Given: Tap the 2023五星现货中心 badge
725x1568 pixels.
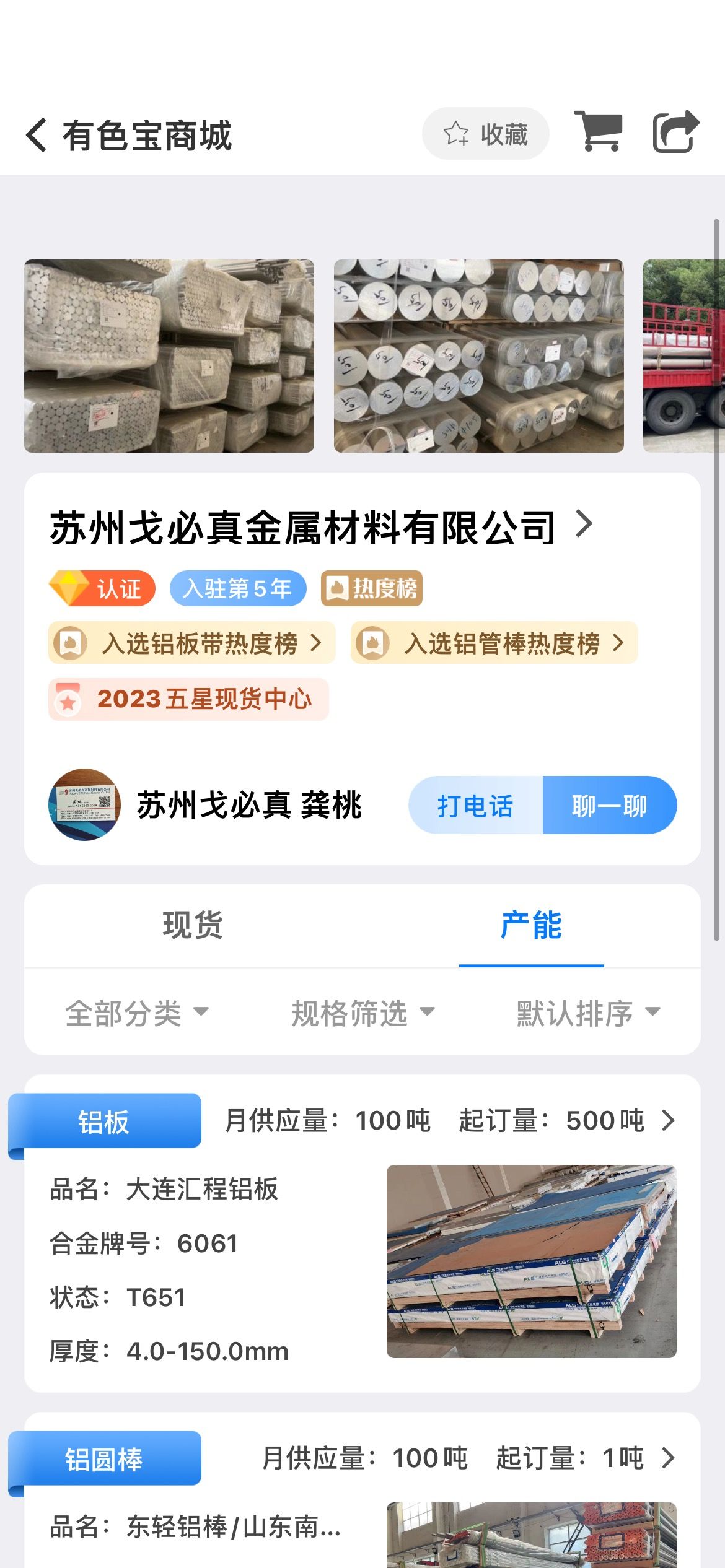Looking at the screenshot, I should pos(188,700).
